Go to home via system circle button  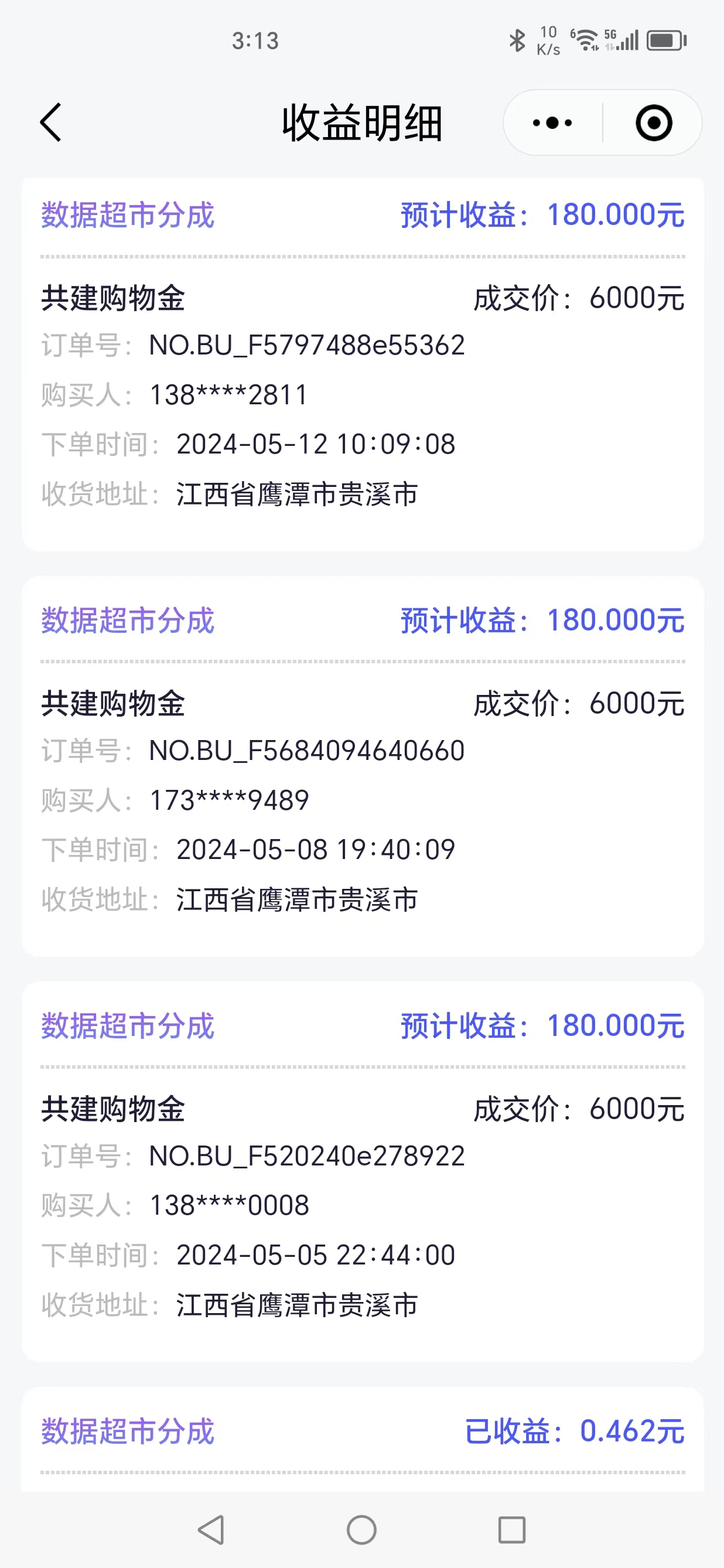click(x=361, y=1530)
